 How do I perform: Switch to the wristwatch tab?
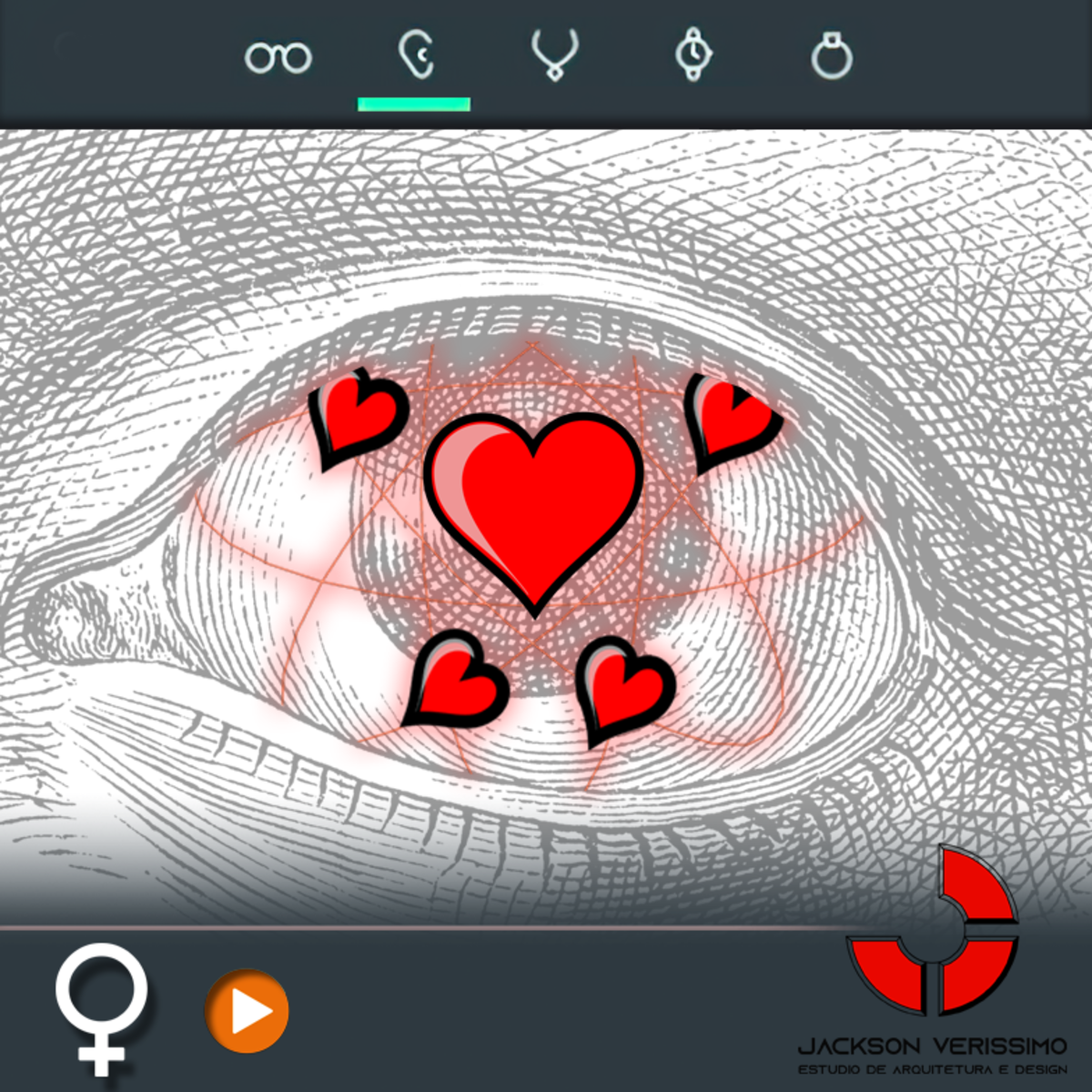[693, 55]
